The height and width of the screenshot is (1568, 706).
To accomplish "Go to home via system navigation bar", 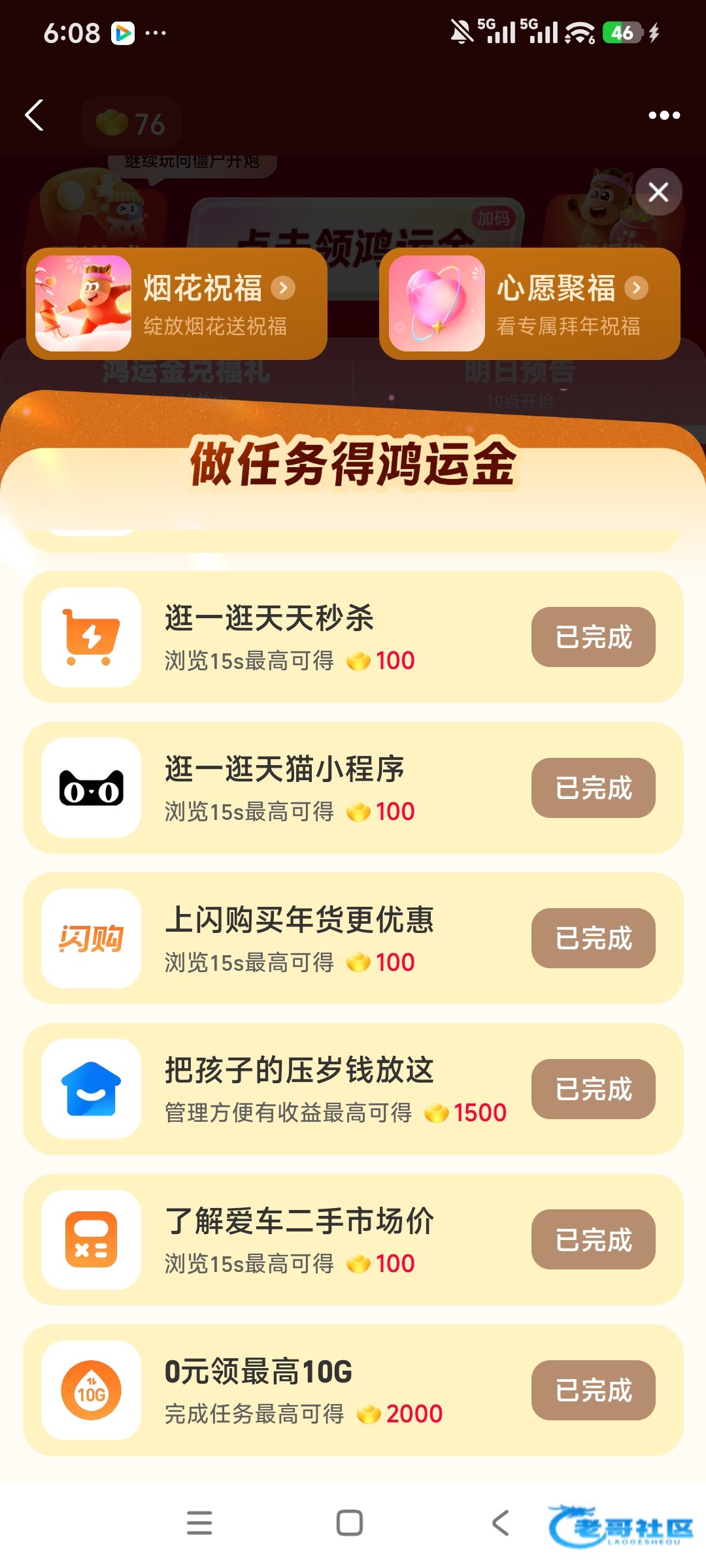I will coord(350,1523).
